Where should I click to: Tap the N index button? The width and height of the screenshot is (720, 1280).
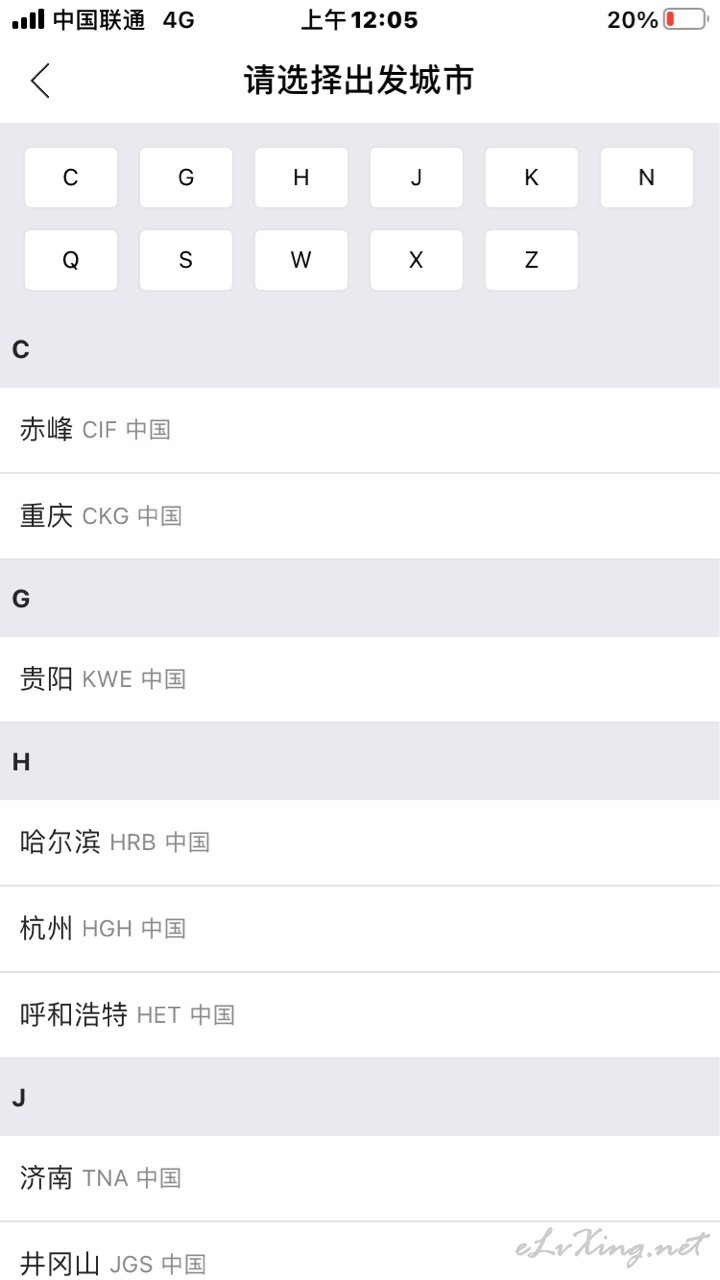[647, 178]
